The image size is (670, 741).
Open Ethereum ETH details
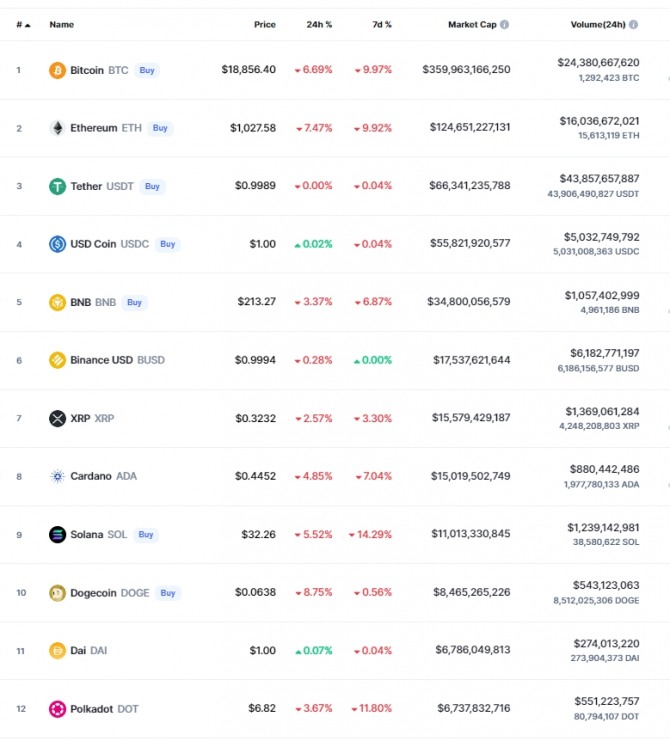point(105,128)
